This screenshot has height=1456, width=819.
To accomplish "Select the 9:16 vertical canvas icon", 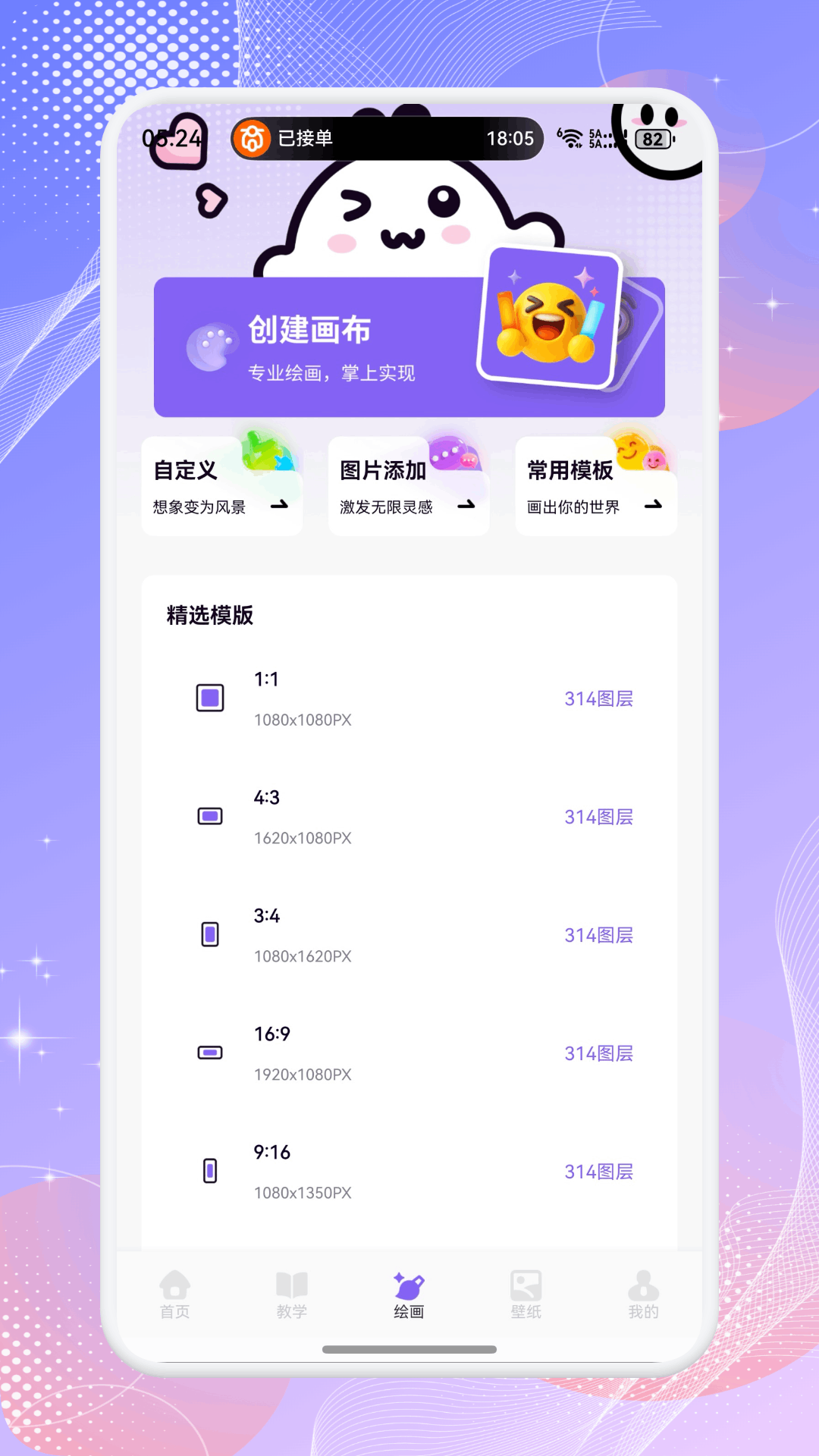I will 210,1172.
